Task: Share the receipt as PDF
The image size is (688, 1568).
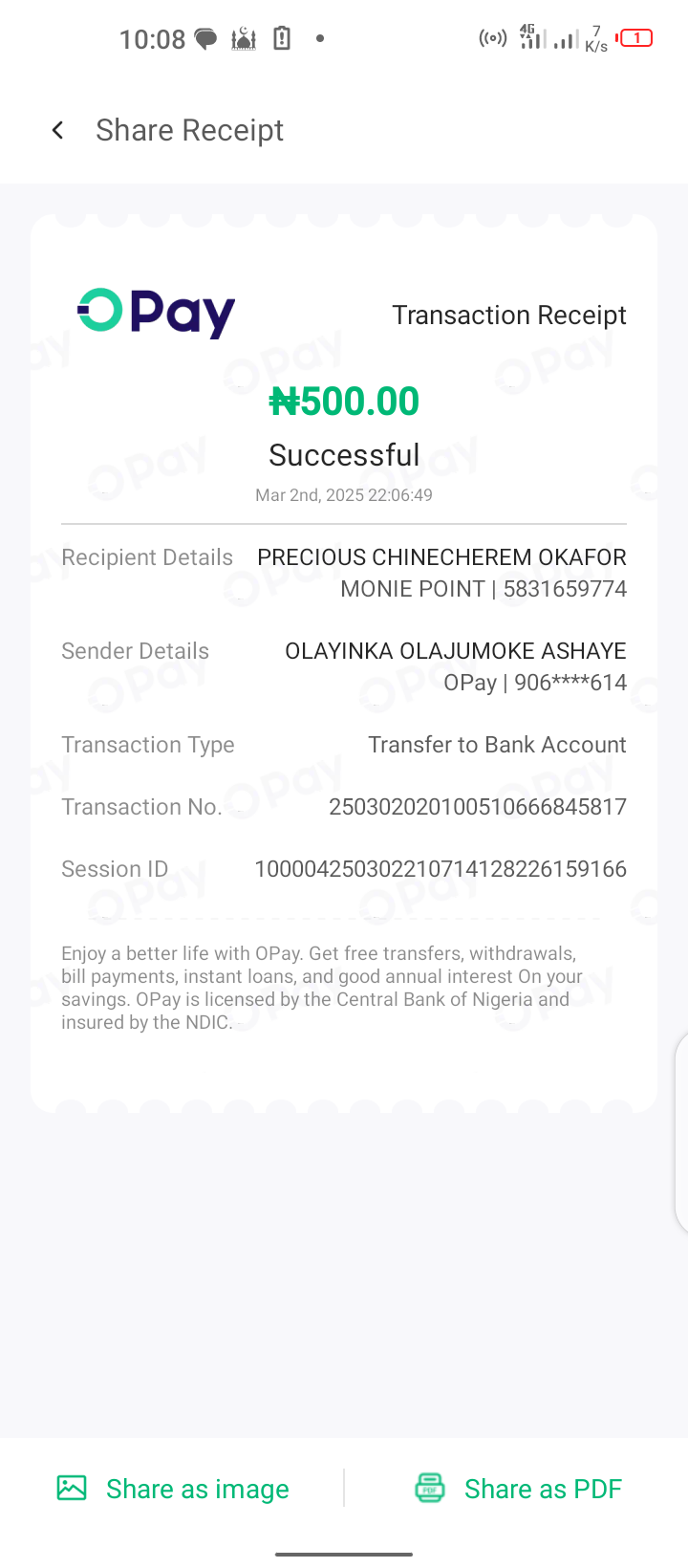Action: point(518,1489)
